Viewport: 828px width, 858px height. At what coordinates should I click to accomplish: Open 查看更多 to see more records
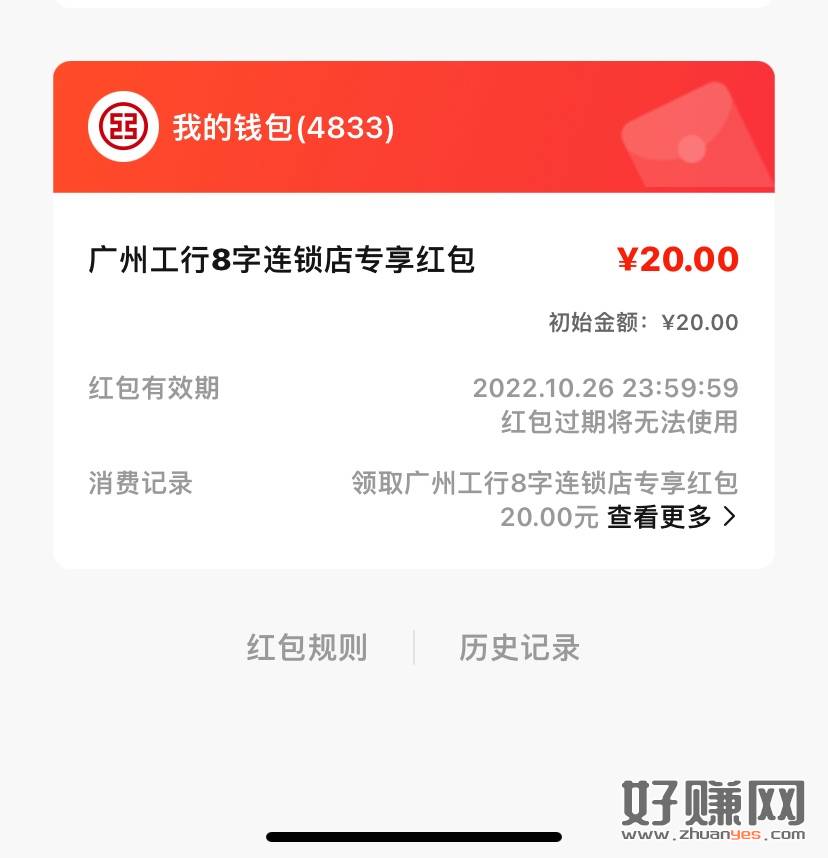coord(671,517)
